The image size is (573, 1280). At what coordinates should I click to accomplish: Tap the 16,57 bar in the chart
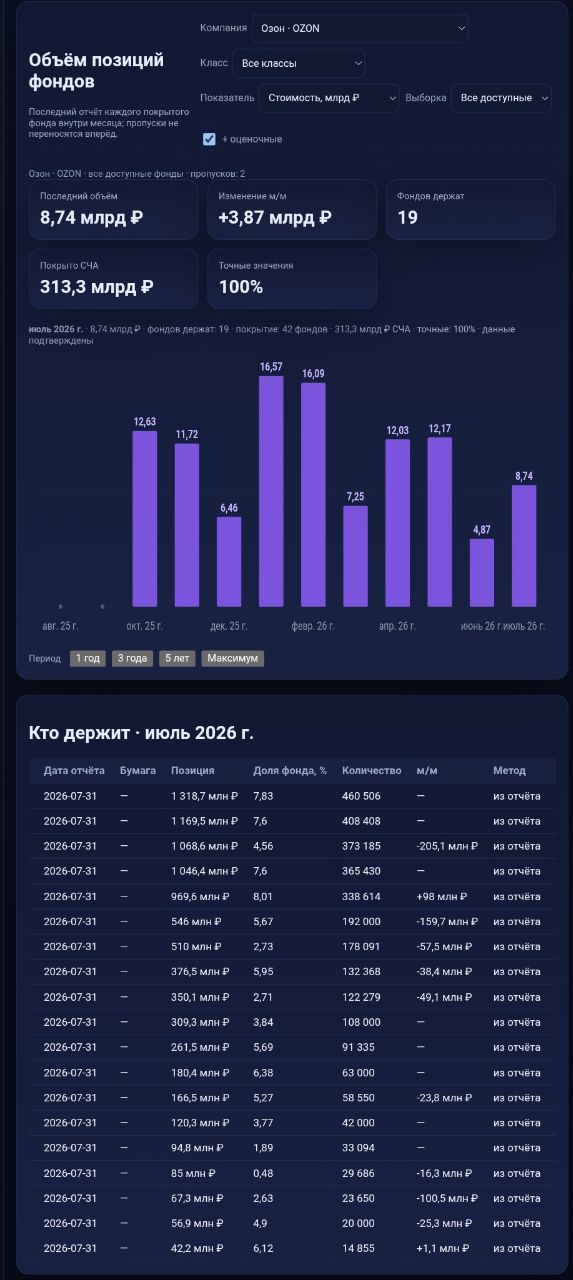271,491
